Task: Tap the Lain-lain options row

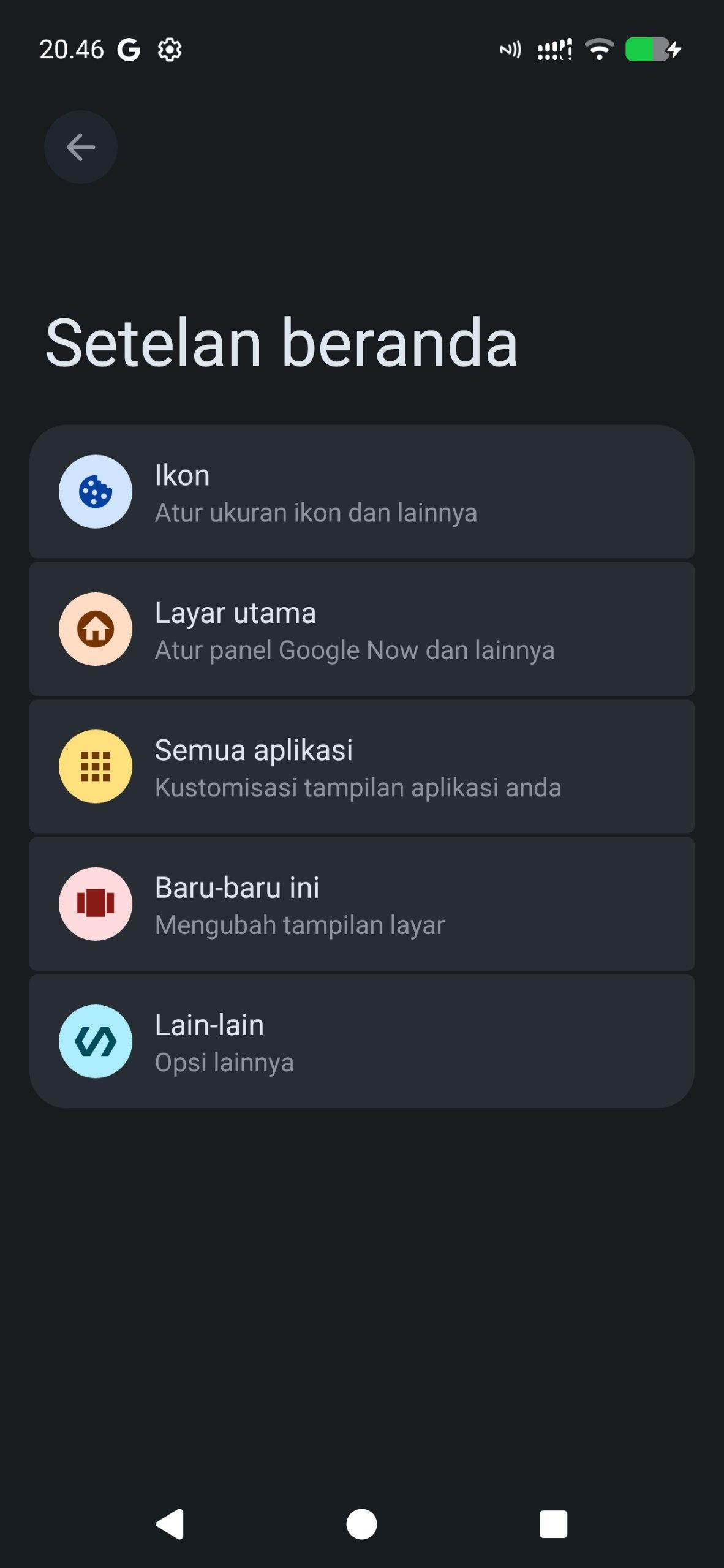Action: pyautogui.click(x=361, y=1041)
